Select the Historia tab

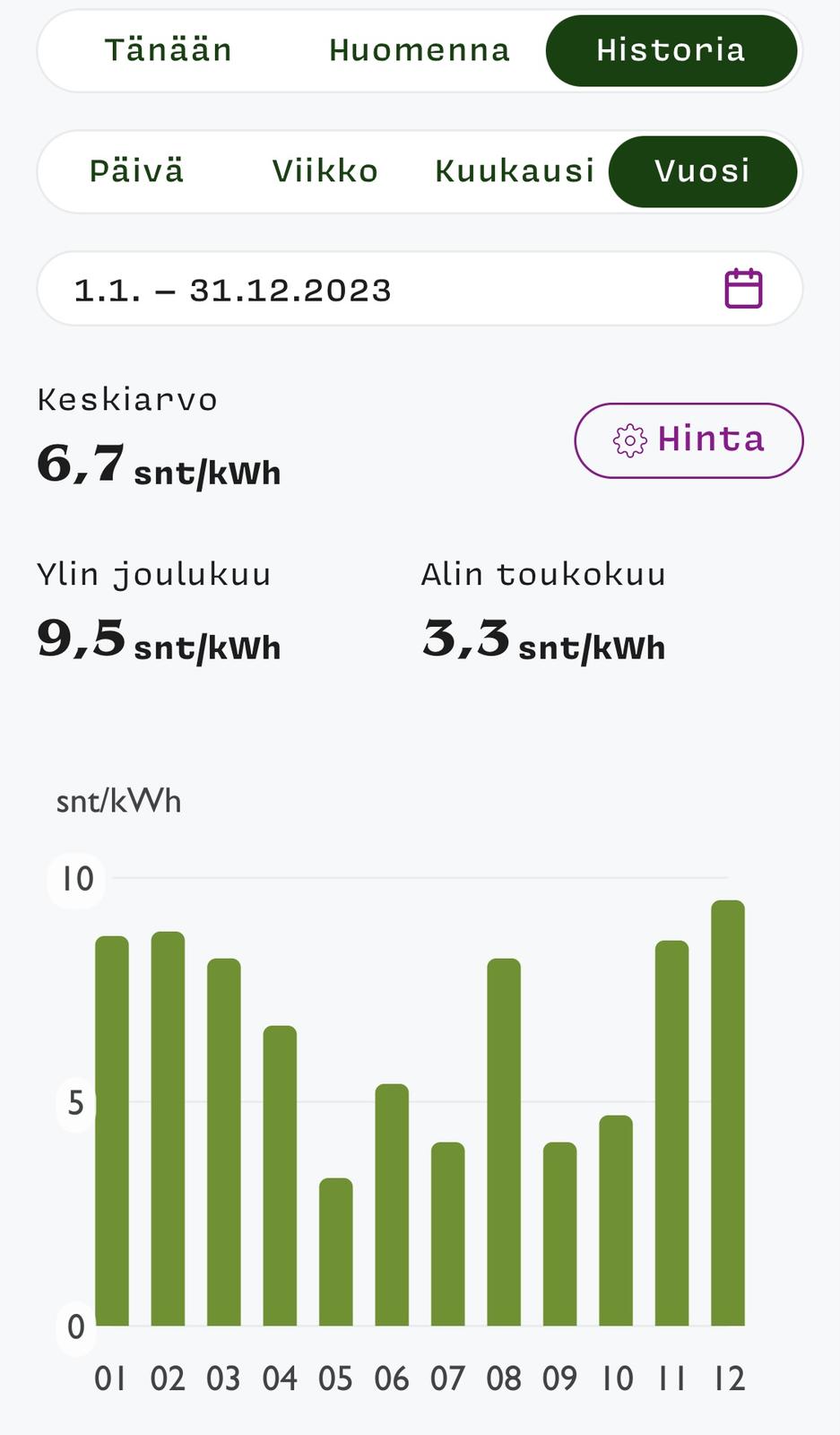pos(671,50)
